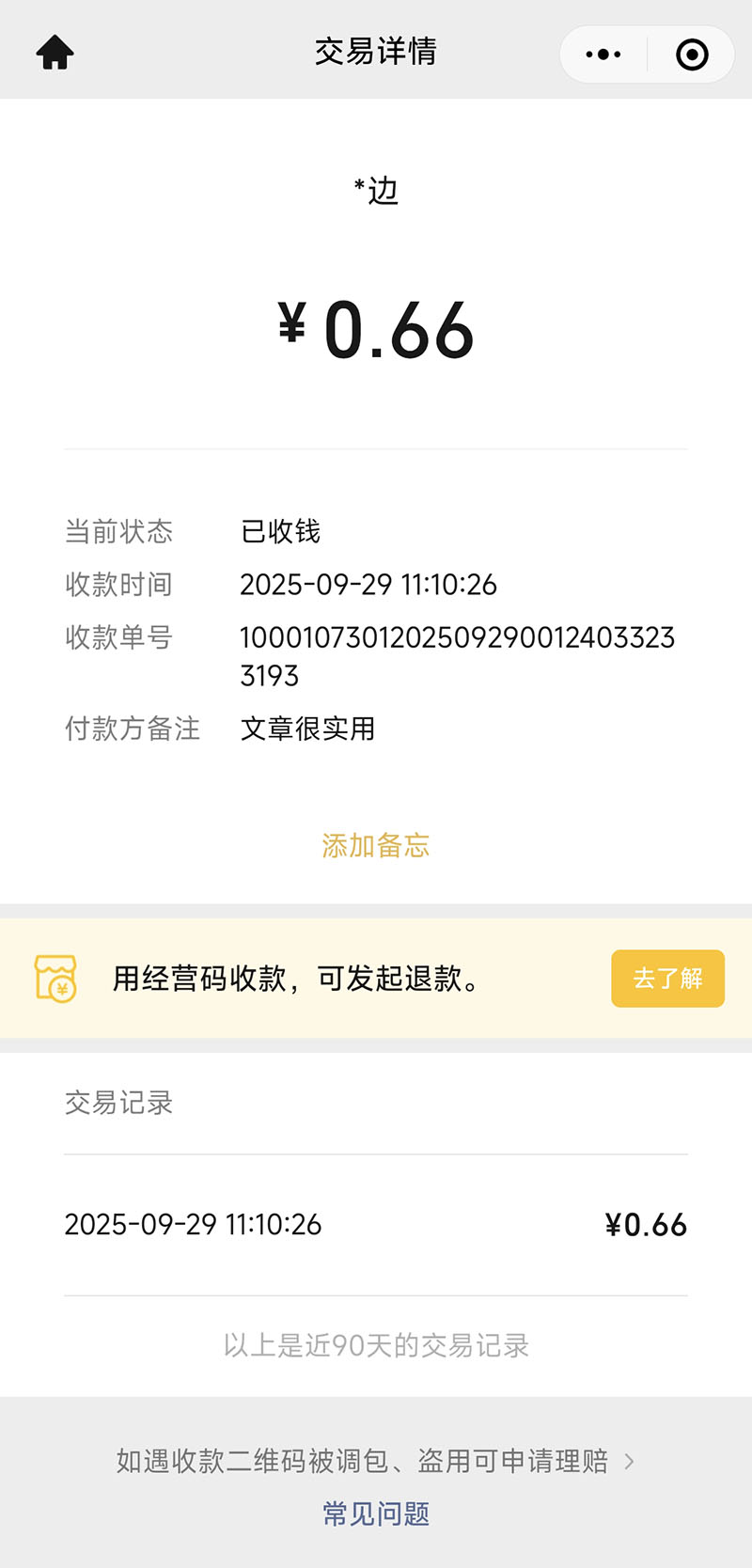Tap the circular target icon in the capsule
This screenshot has height=1568, width=752.
coord(692,54)
